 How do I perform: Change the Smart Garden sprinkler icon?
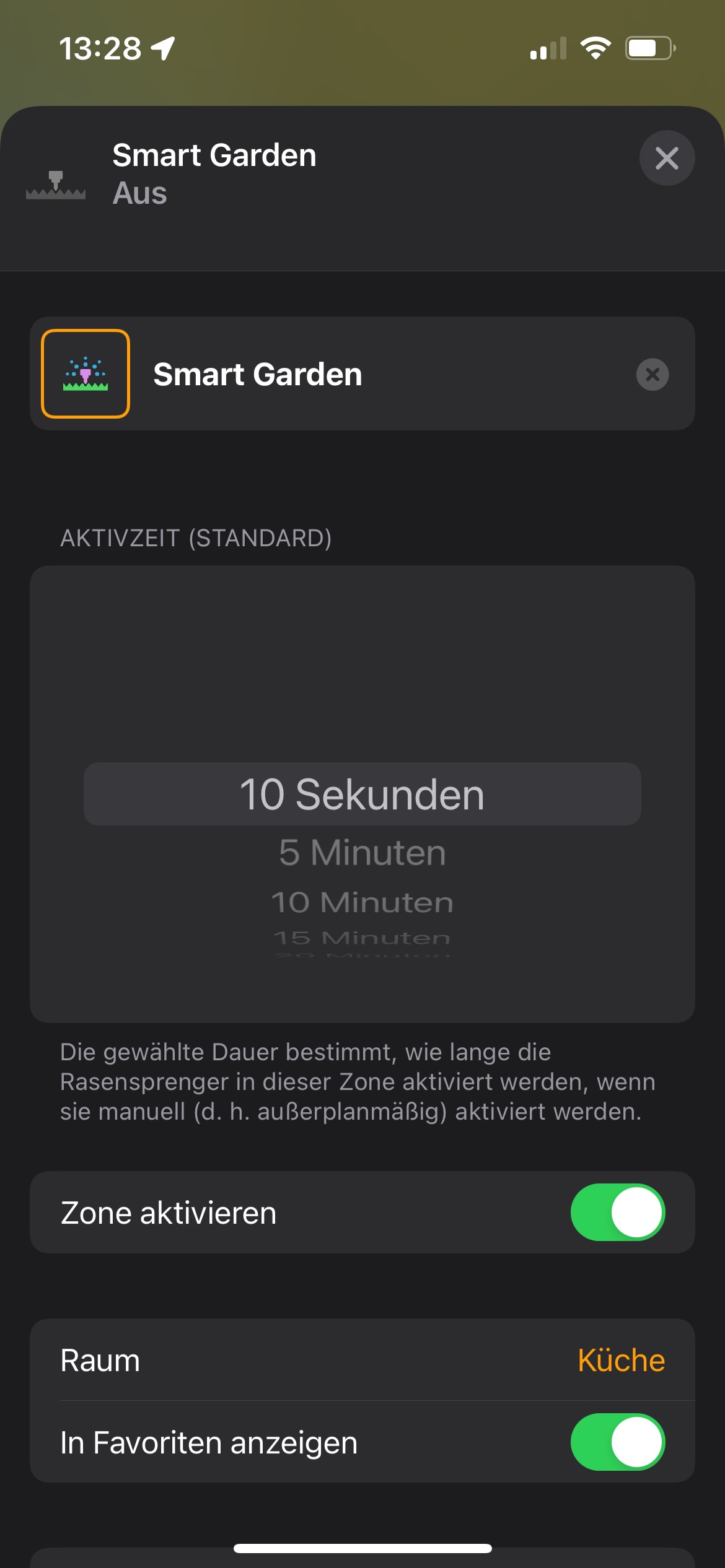86,373
